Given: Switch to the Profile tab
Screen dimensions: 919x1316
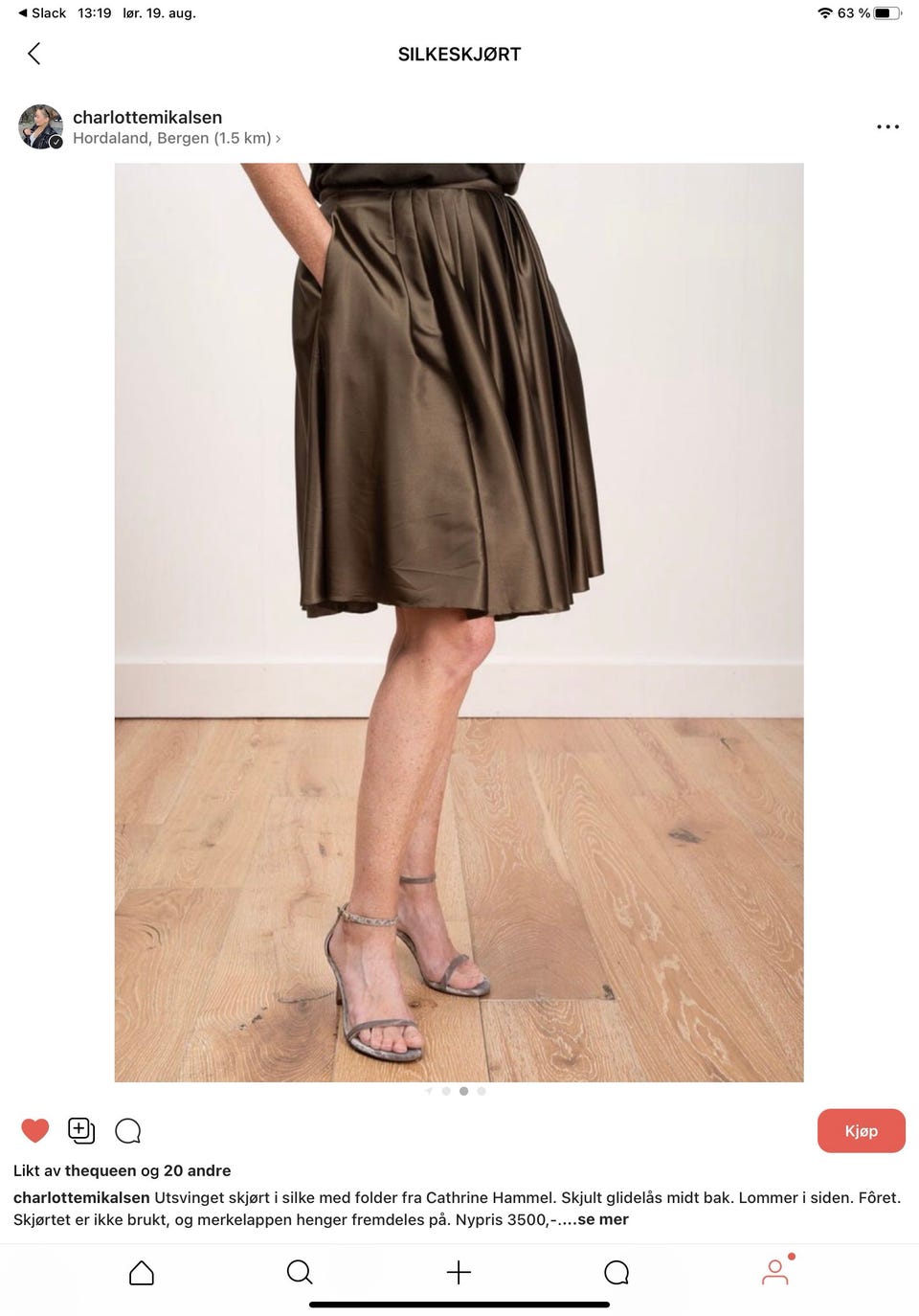Looking at the screenshot, I should (775, 1273).
